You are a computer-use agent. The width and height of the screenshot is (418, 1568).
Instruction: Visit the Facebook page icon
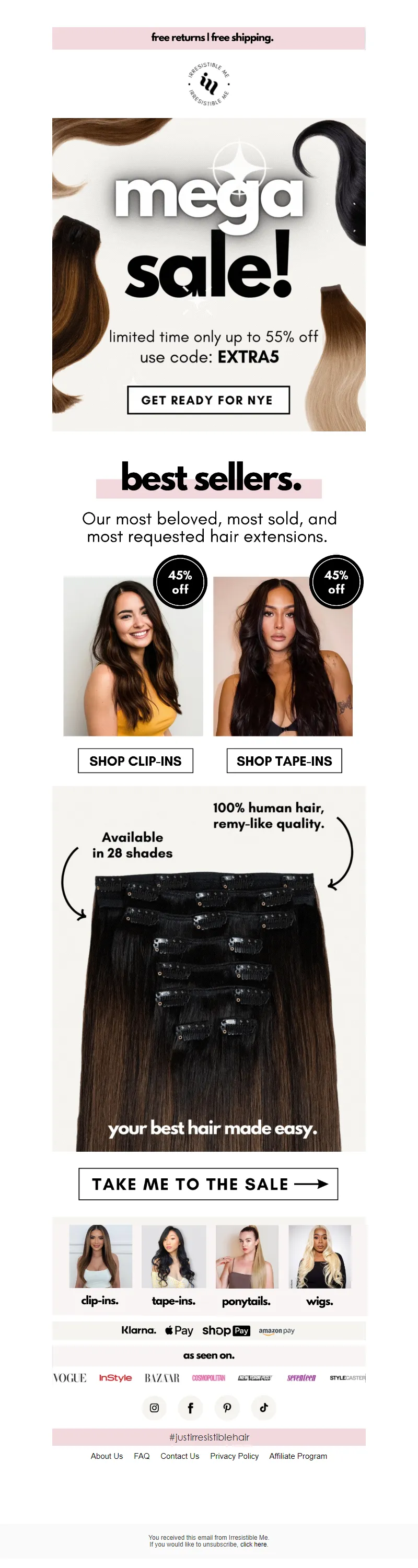(x=190, y=1407)
